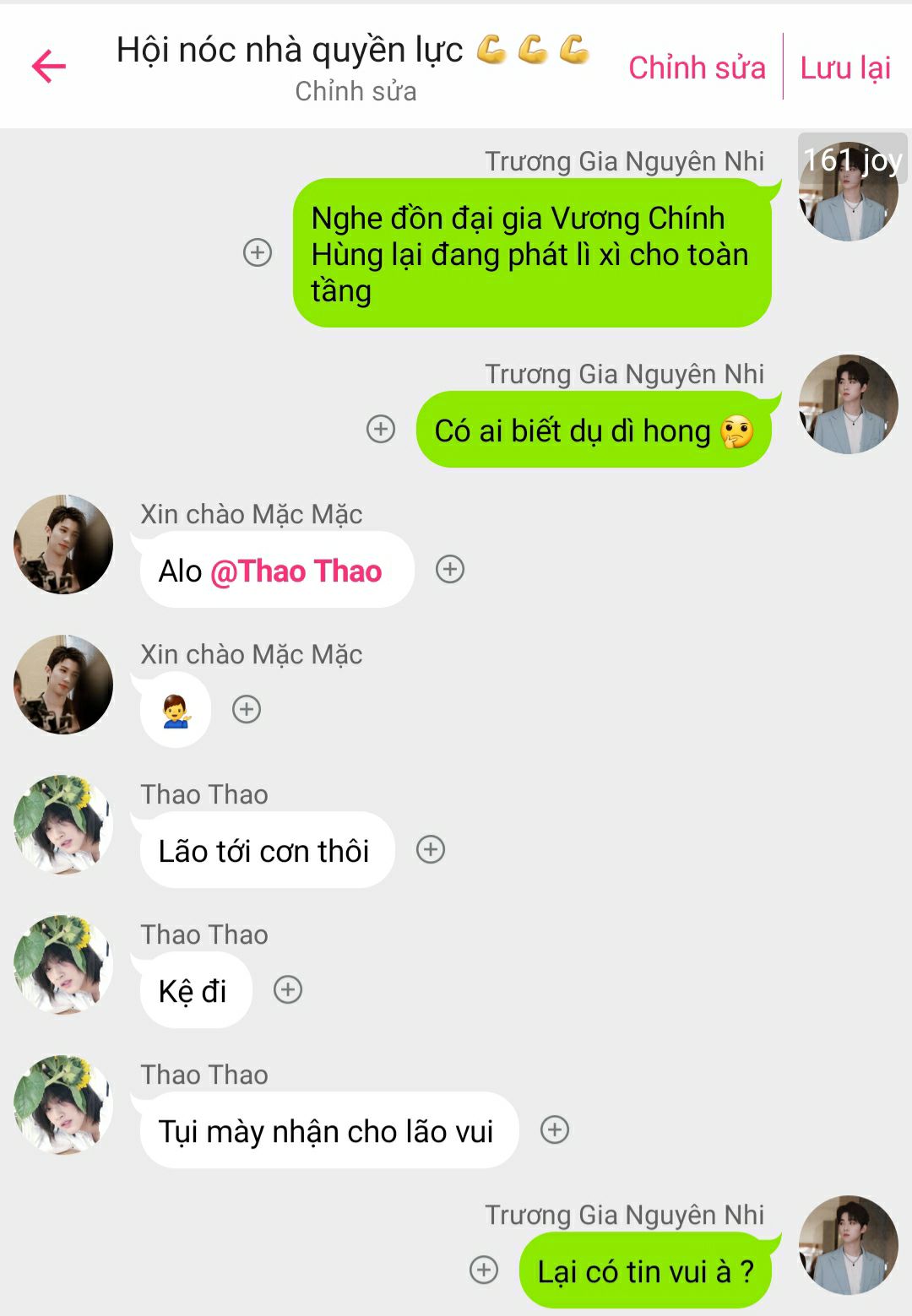Tap plus icon beside "Có ai biết dụ dì hong"
The image size is (912, 1316).
click(381, 429)
